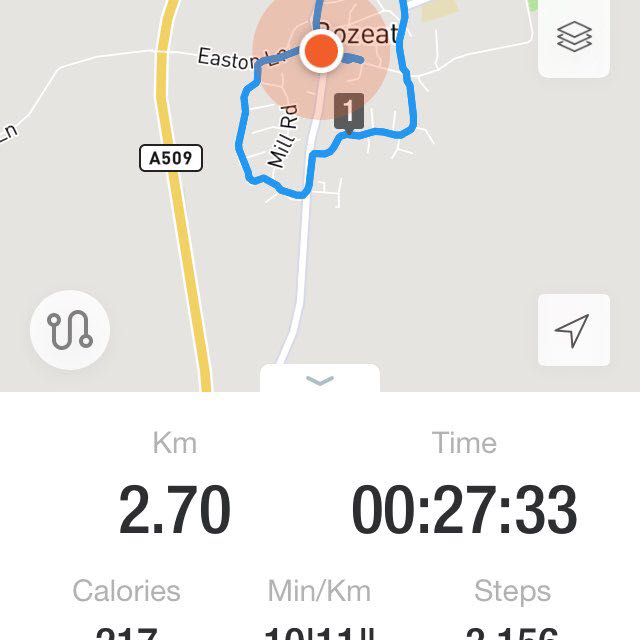640x640 pixels.
Task: Recenter map on current location
Action: click(x=573, y=330)
